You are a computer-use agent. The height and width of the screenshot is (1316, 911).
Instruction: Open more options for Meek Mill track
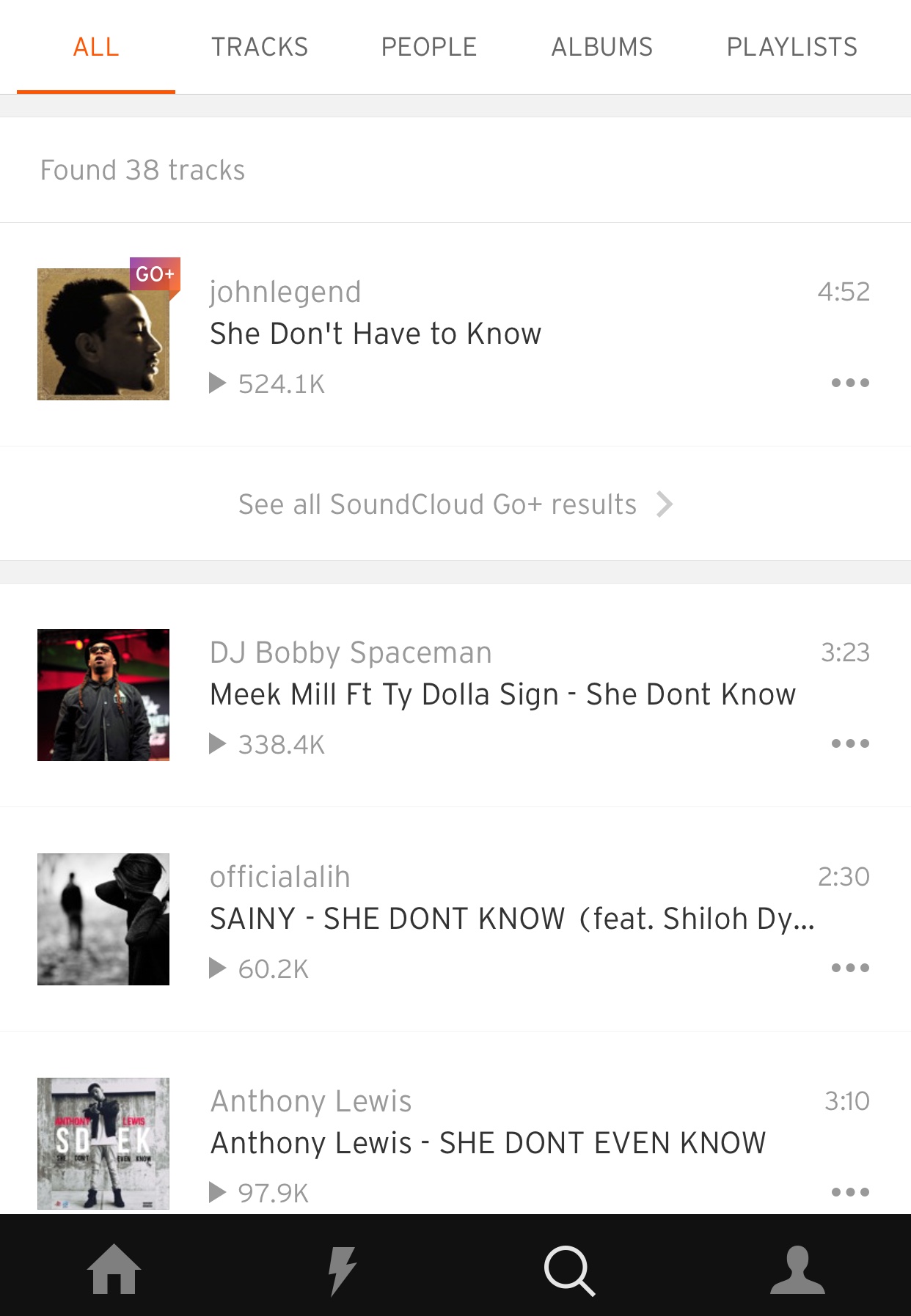pyautogui.click(x=850, y=743)
